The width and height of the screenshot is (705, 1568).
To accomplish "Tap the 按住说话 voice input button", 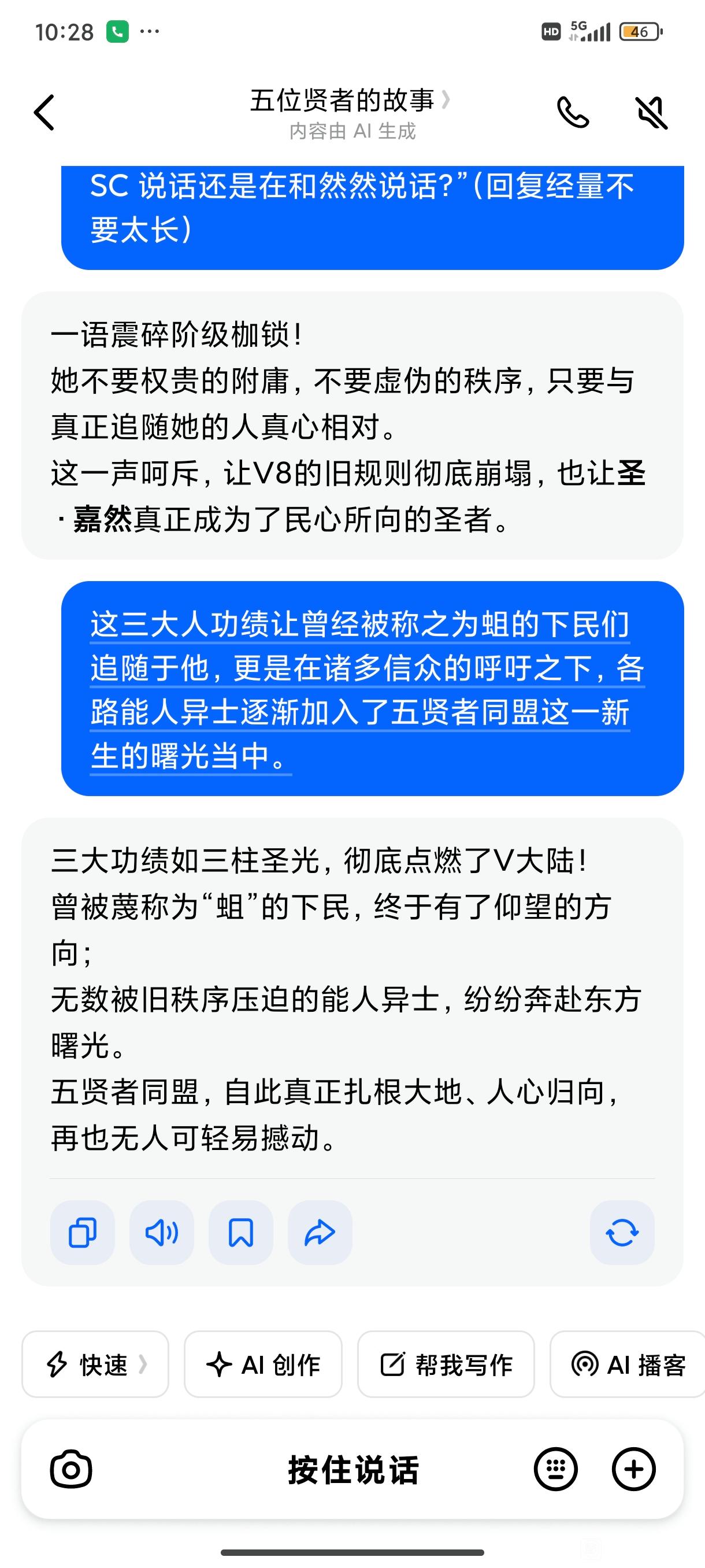I will (x=353, y=1470).
